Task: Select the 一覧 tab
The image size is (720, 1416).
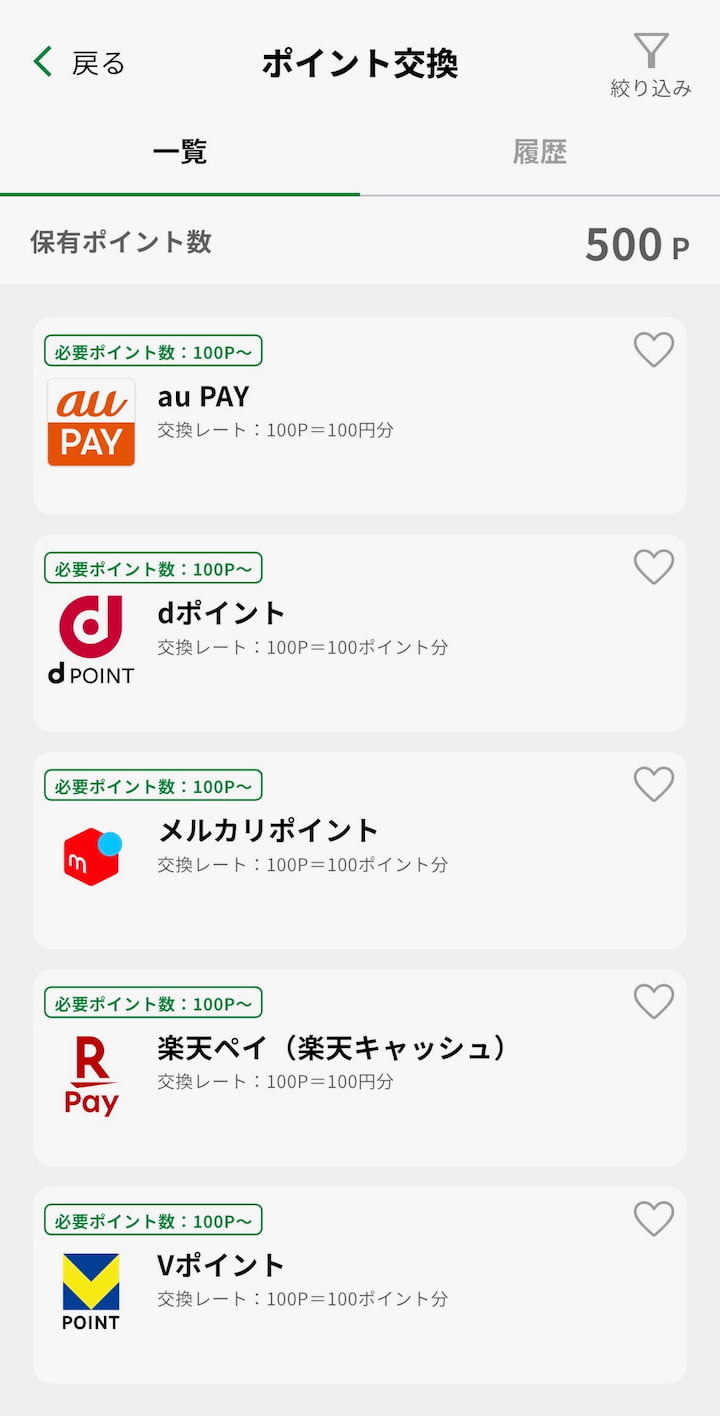Action: 180,153
